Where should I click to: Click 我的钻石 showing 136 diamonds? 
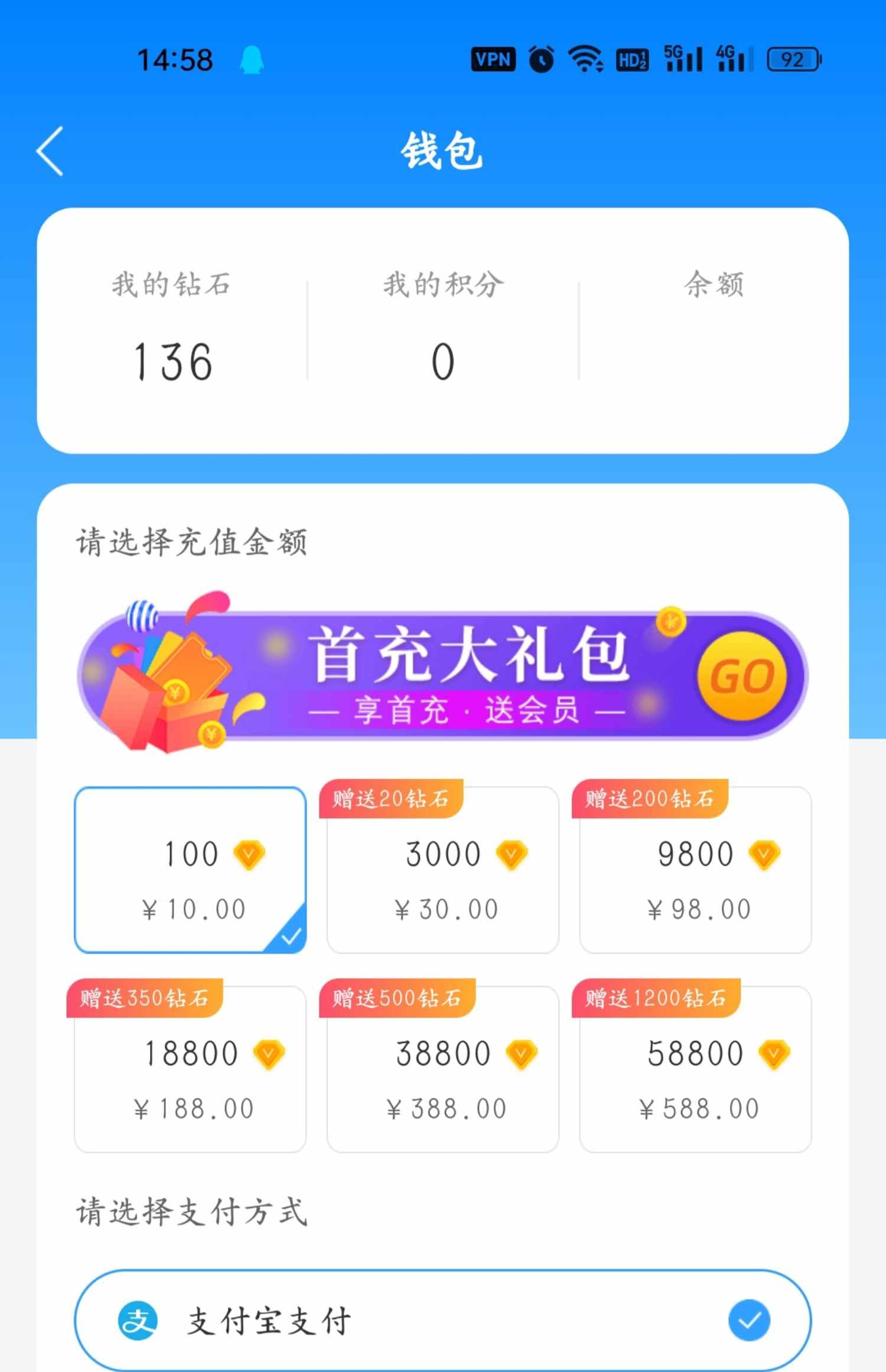tap(171, 331)
